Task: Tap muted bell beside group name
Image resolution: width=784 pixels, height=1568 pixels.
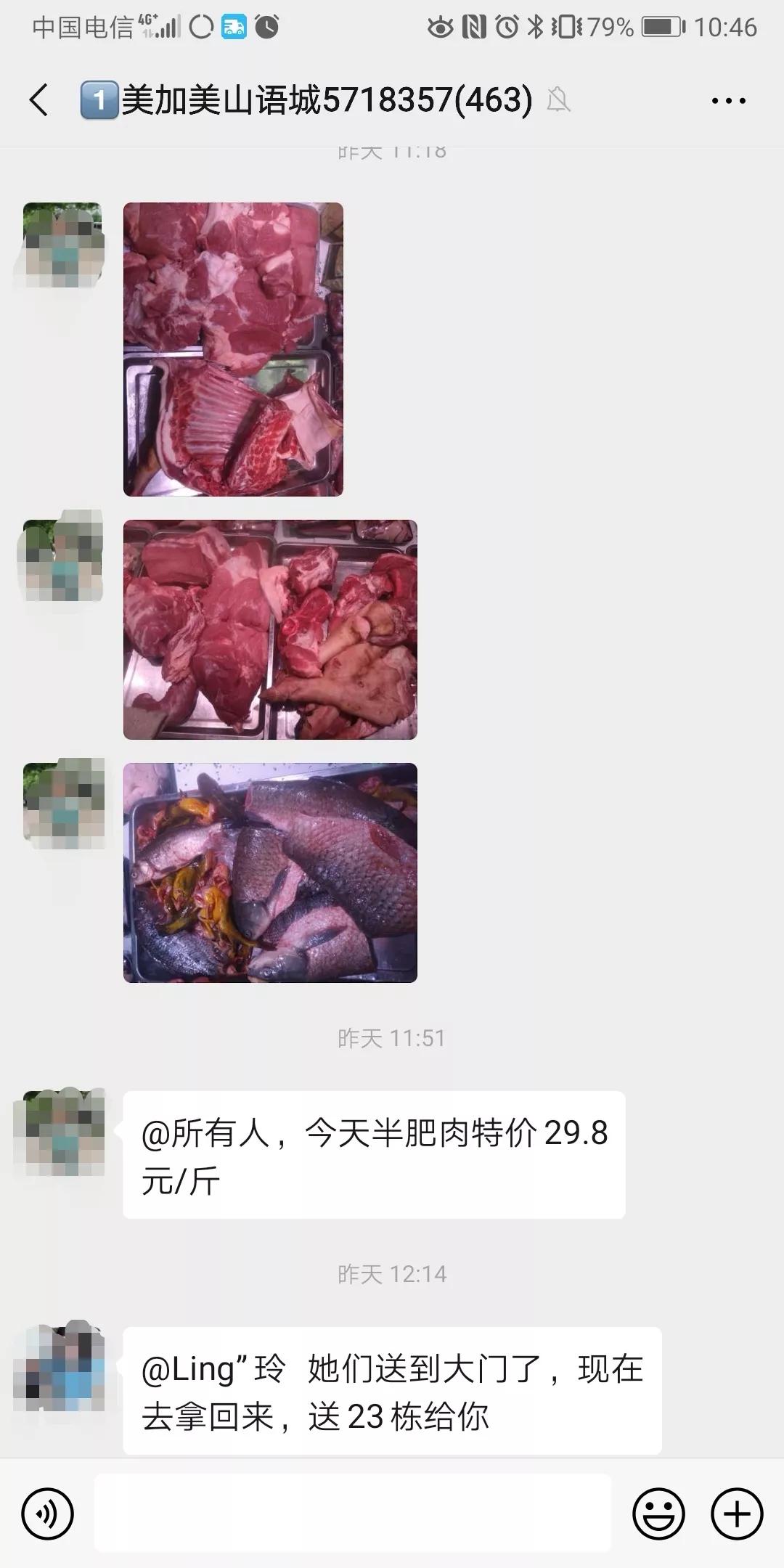Action: point(559,102)
